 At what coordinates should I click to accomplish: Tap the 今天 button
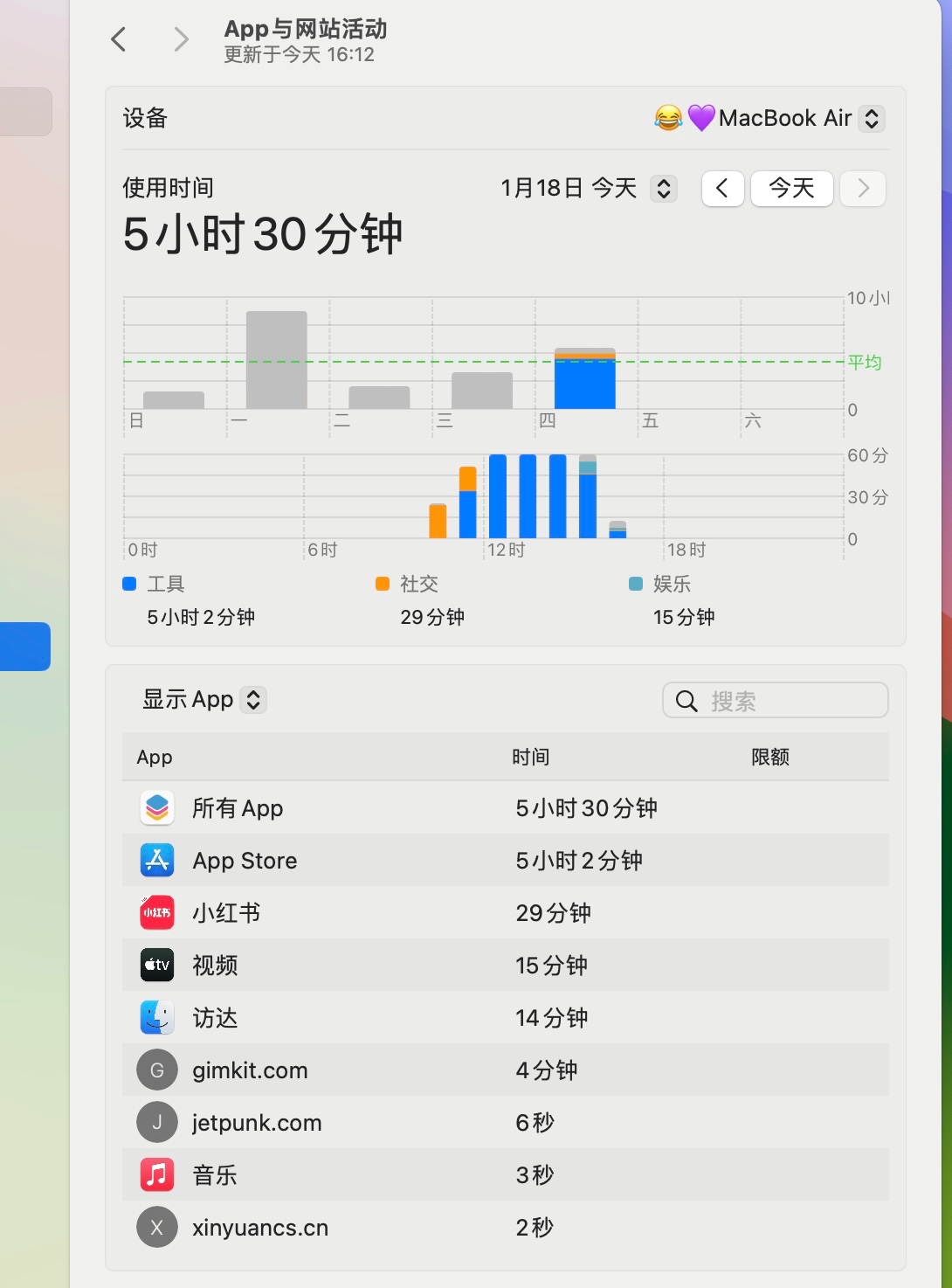click(791, 188)
